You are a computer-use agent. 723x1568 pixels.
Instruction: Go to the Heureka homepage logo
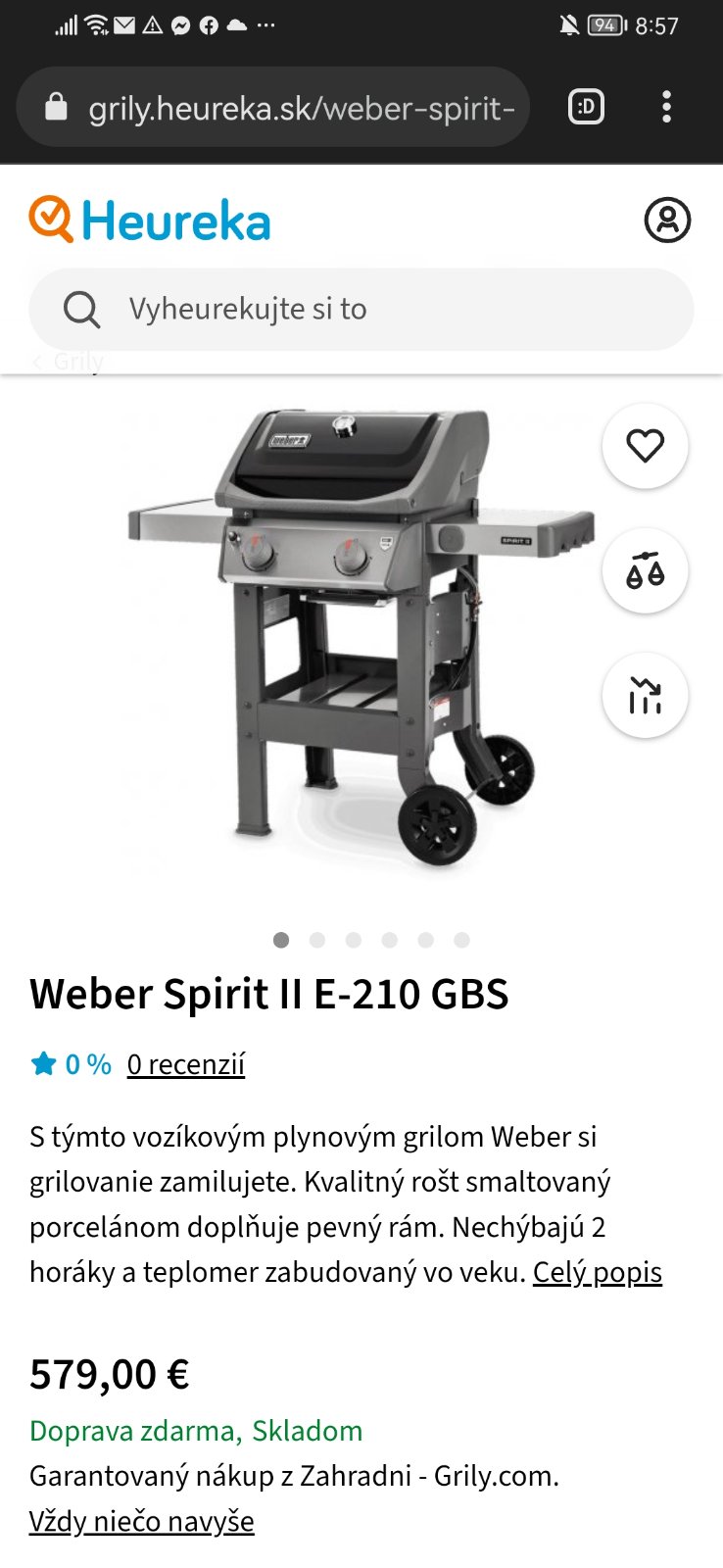click(x=150, y=220)
